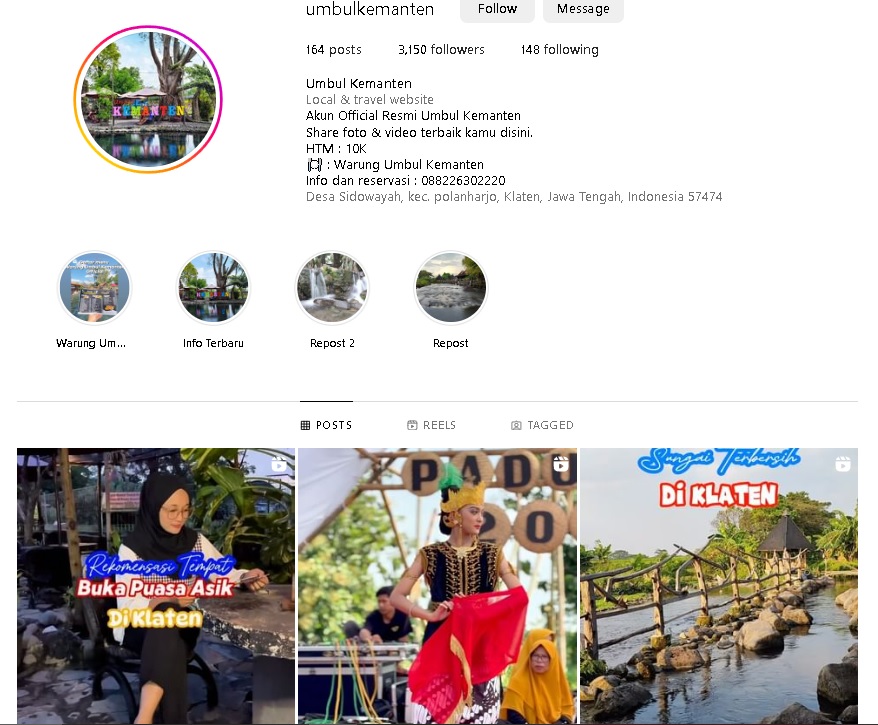The height and width of the screenshot is (725, 878).
Task: Open the Warung Um... story highlight
Action: [95, 288]
